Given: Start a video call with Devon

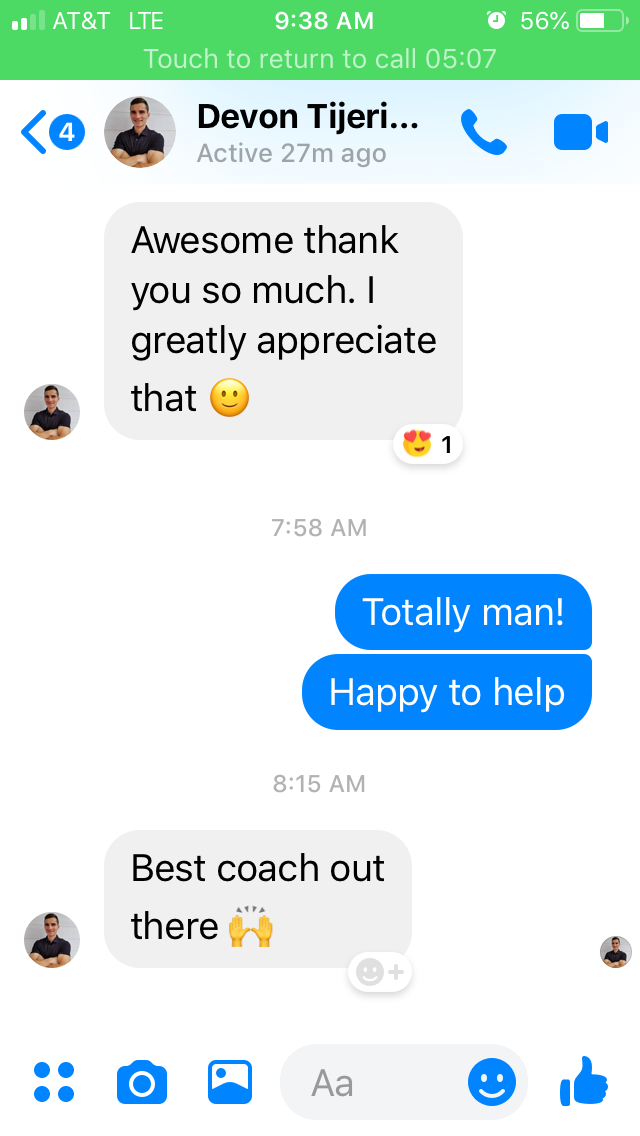Looking at the screenshot, I should coord(580,132).
